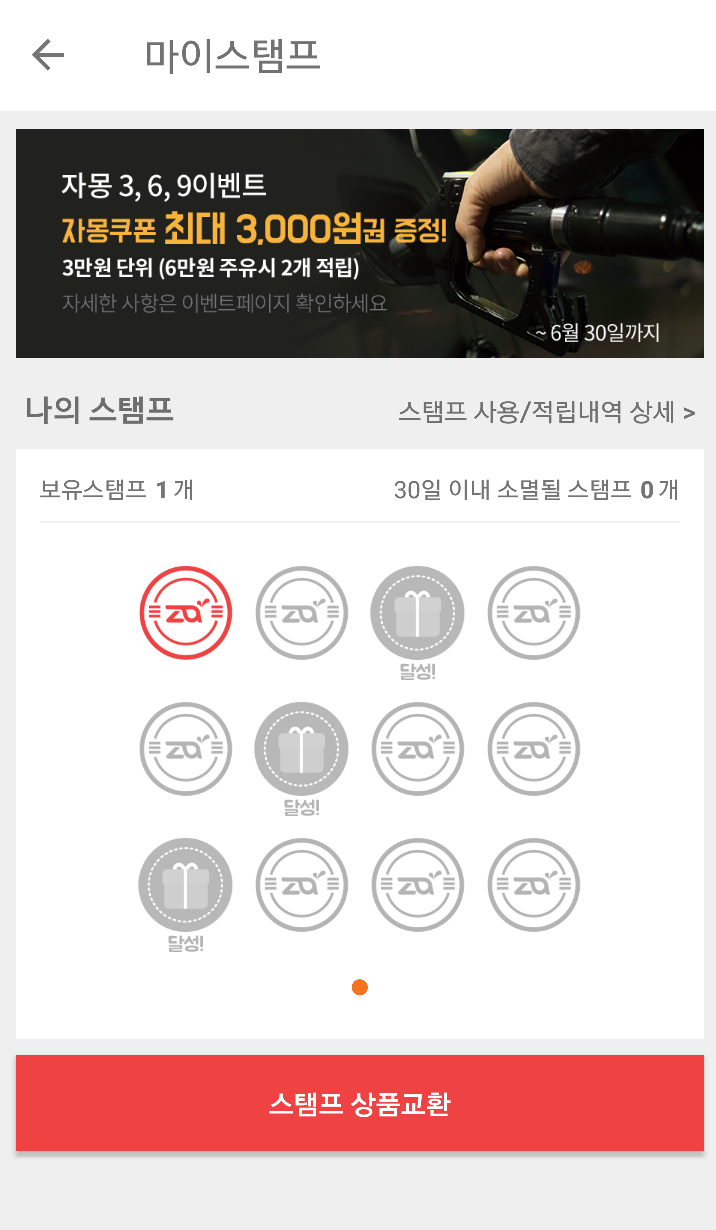Image resolution: width=716 pixels, height=1230 pixels.
Task: Tap the 스탬프 상품교환 button
Action: [x=360, y=1103]
